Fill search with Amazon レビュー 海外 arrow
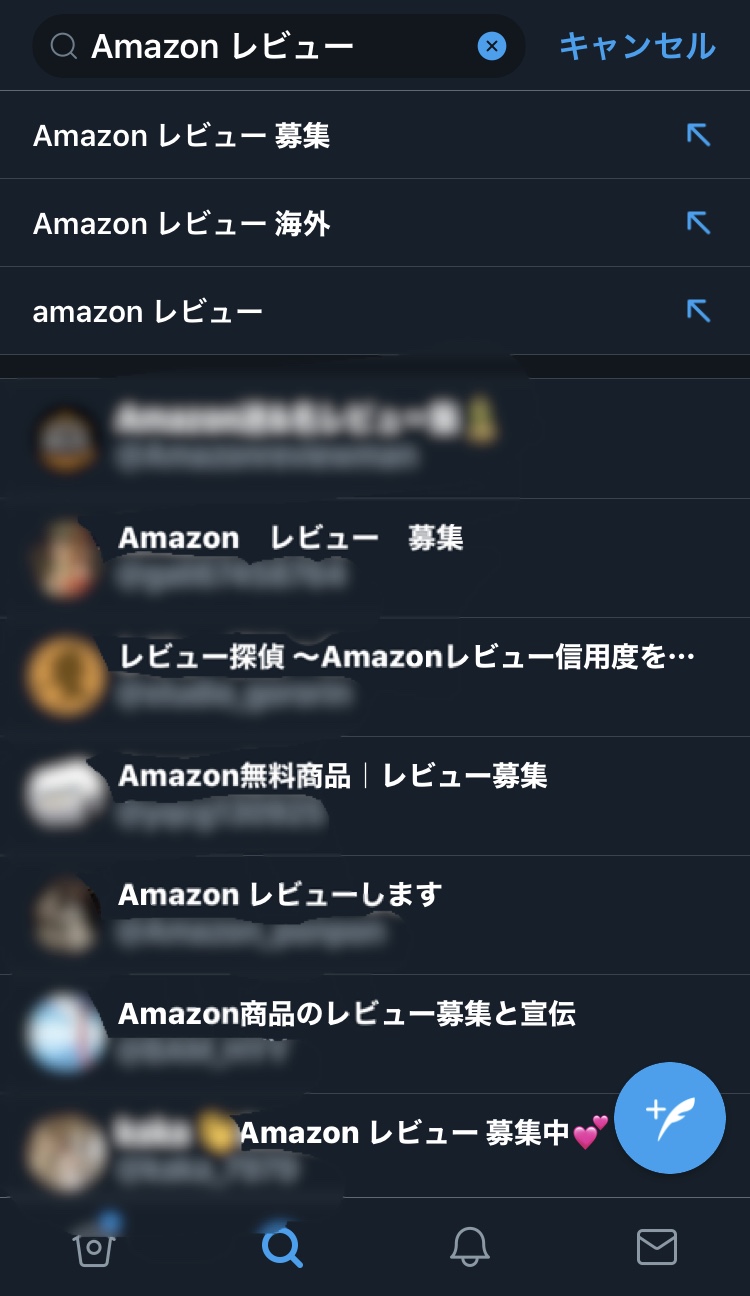Image resolution: width=750 pixels, height=1296 pixels. pos(698,223)
